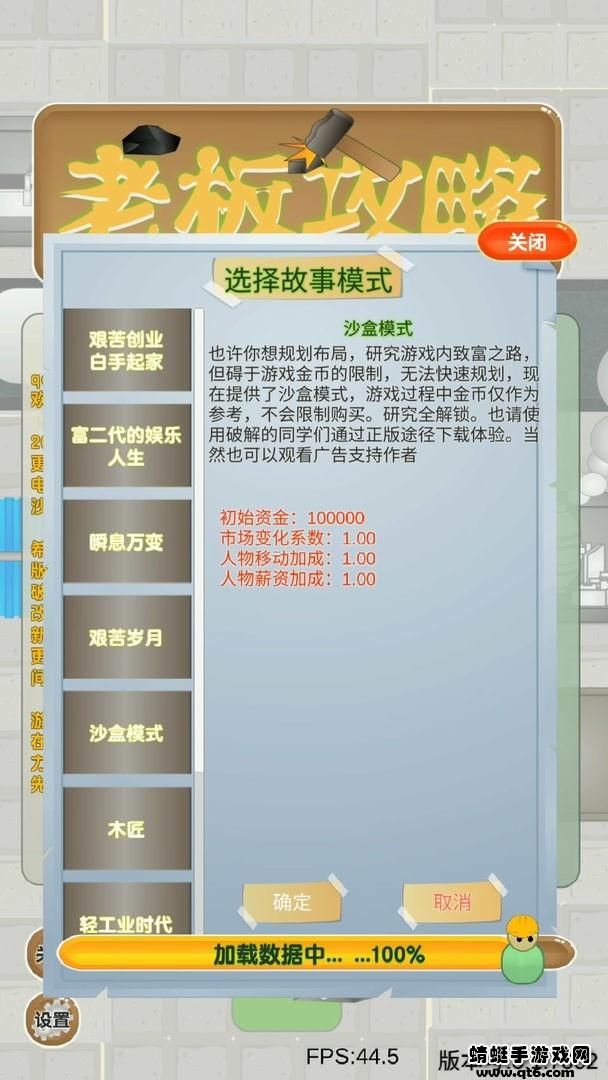The height and width of the screenshot is (1080, 608).
Task: Tap 取消 to cancel the selection
Action: click(452, 902)
